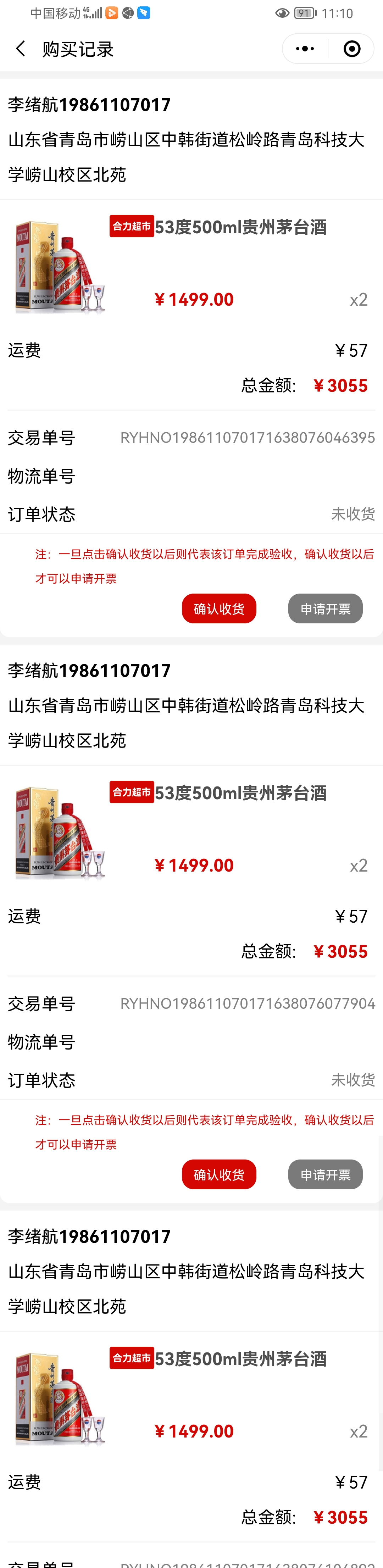Tap 申请开票 for order ending 6046395
This screenshot has height=1568, width=383.
click(x=325, y=609)
